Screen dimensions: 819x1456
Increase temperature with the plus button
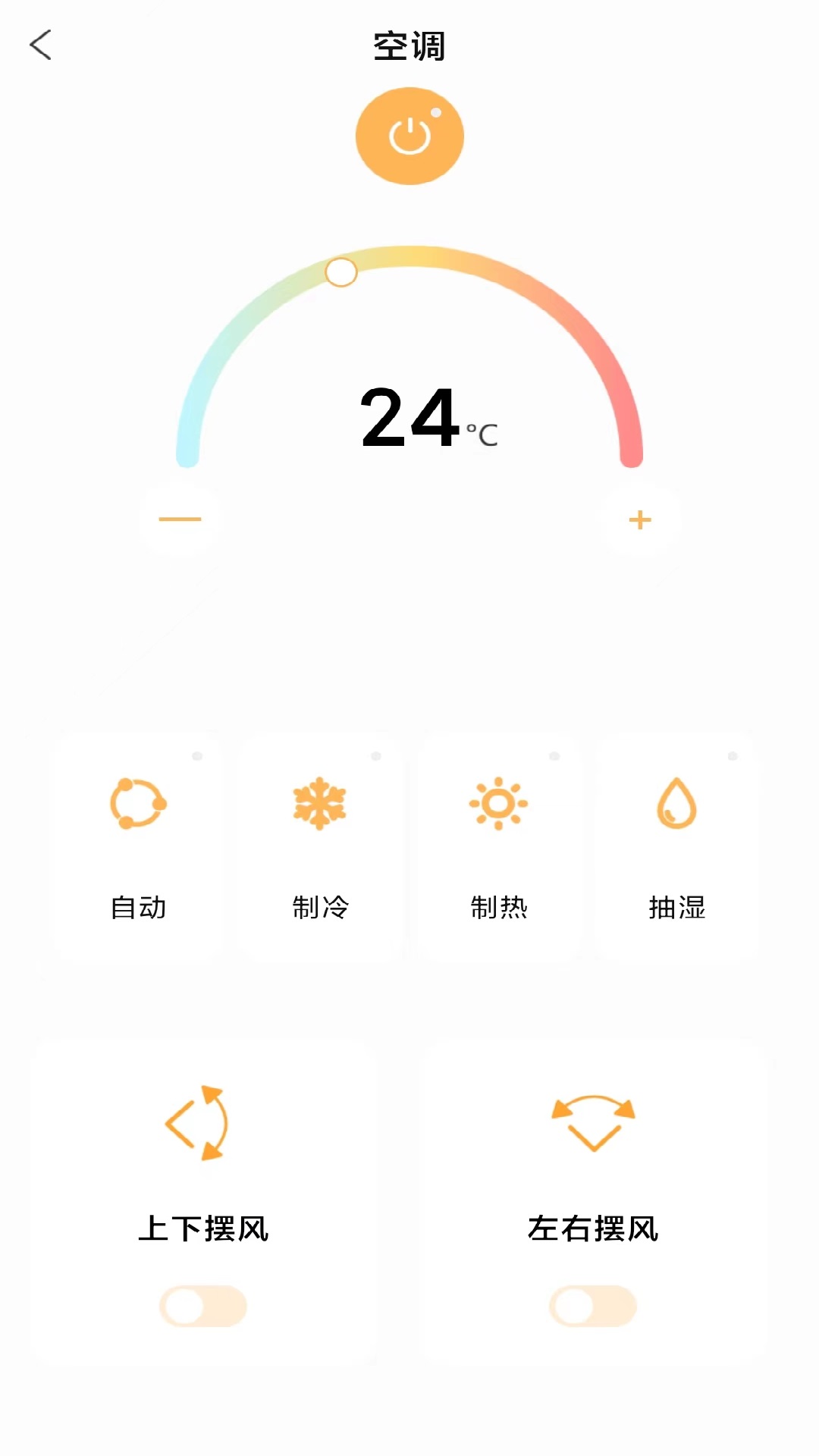(x=640, y=519)
